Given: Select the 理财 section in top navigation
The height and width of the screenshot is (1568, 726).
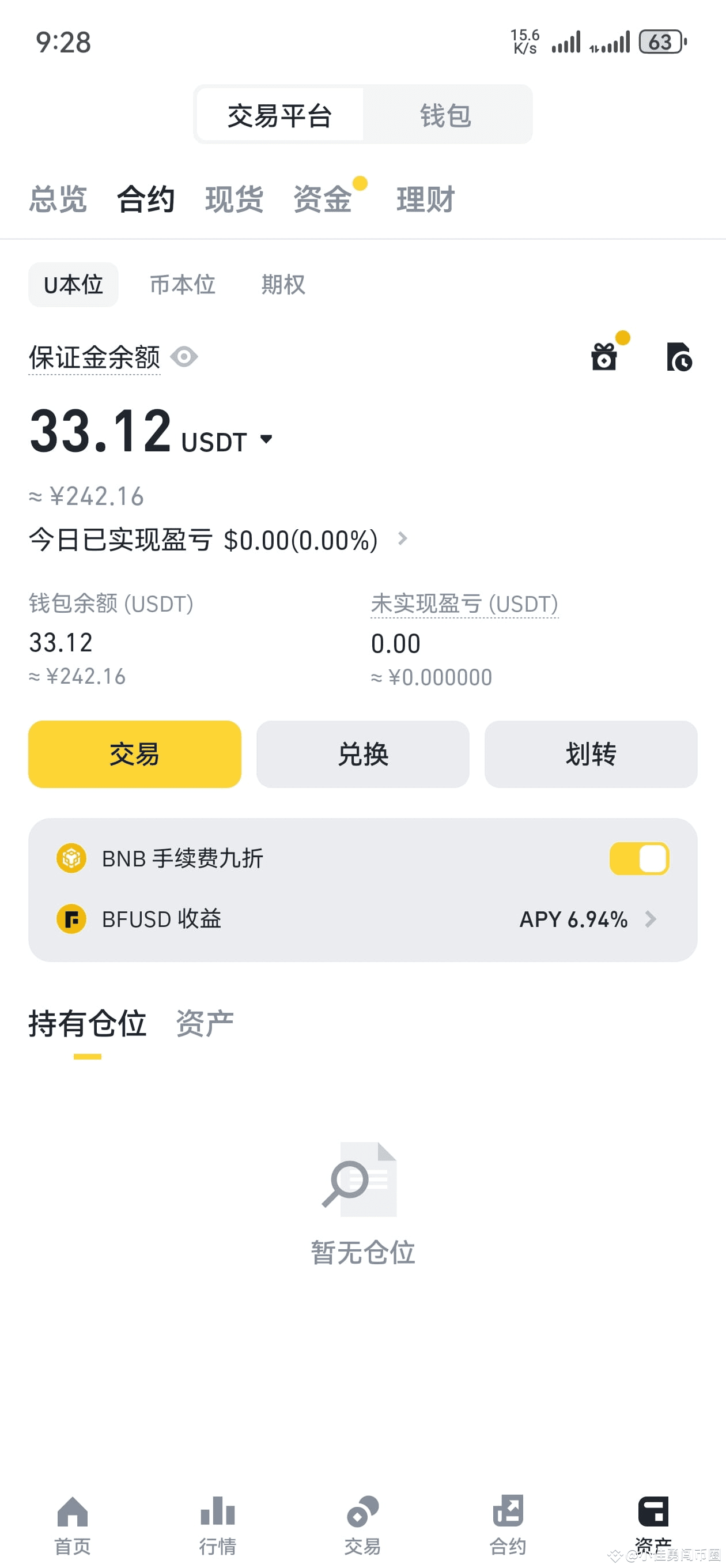Looking at the screenshot, I should (424, 199).
